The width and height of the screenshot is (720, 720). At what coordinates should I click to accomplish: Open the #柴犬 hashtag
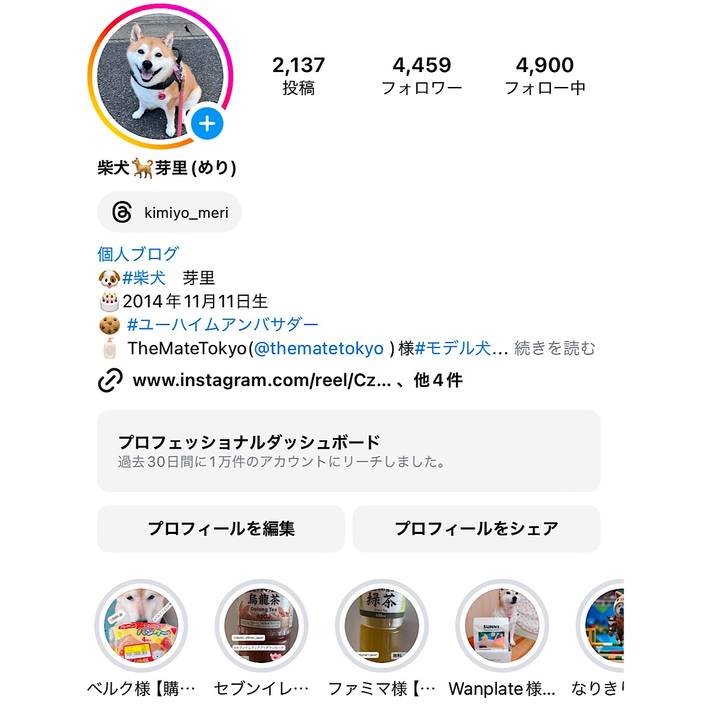click(144, 278)
